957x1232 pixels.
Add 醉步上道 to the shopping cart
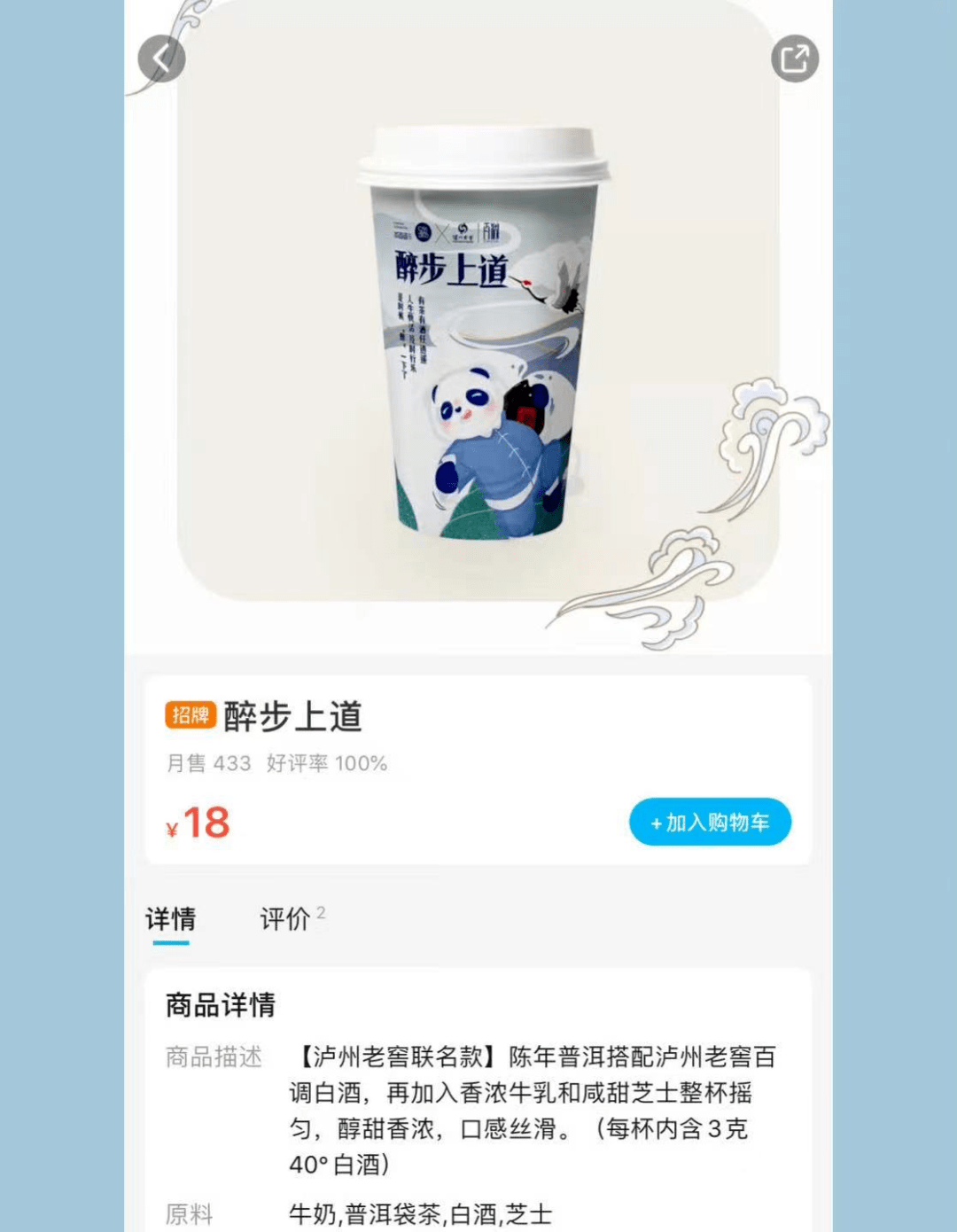pos(710,823)
